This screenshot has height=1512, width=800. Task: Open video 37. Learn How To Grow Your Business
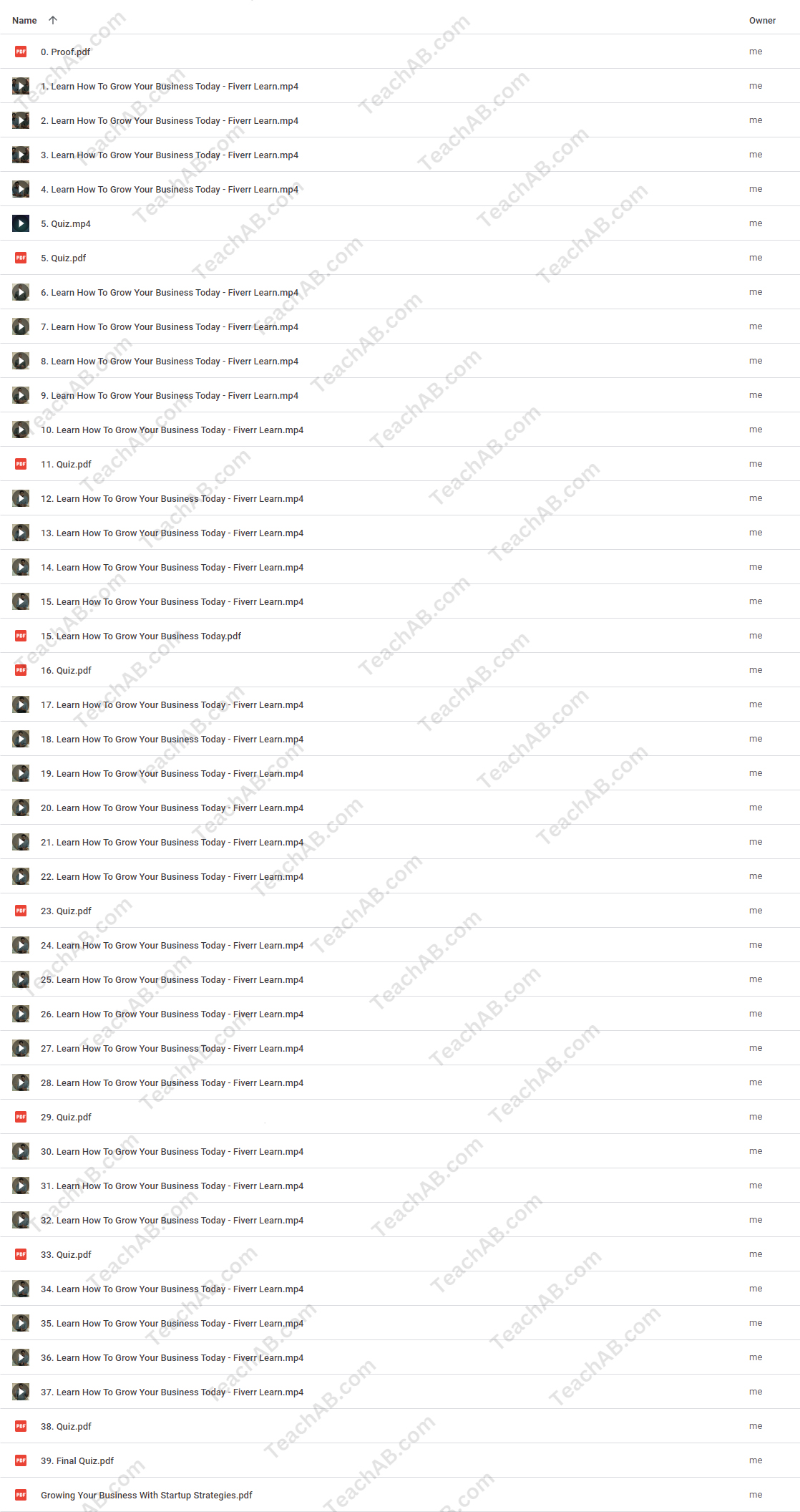[x=172, y=1392]
